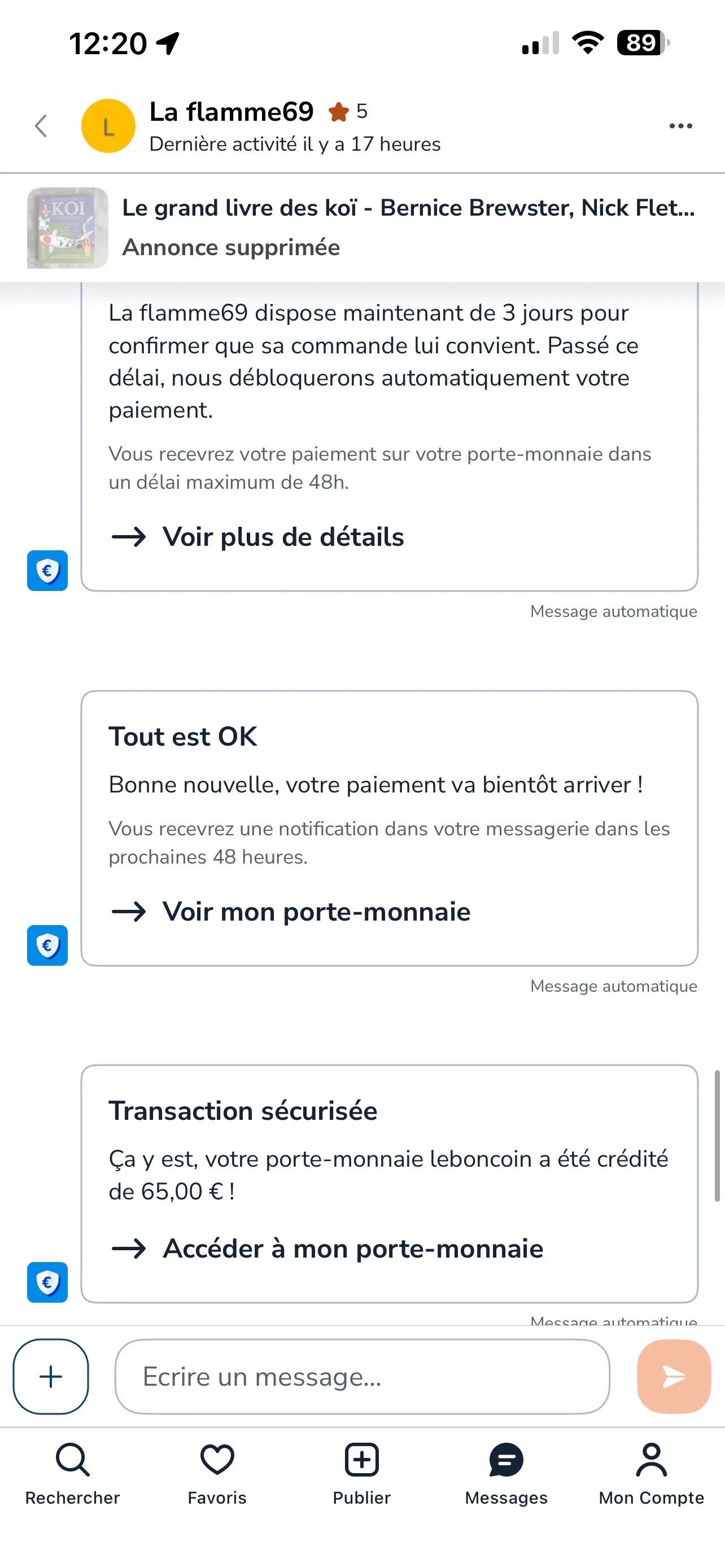Image resolution: width=725 pixels, height=1568 pixels.
Task: Tap the orange star rating next to La flamme69
Action: (339, 112)
